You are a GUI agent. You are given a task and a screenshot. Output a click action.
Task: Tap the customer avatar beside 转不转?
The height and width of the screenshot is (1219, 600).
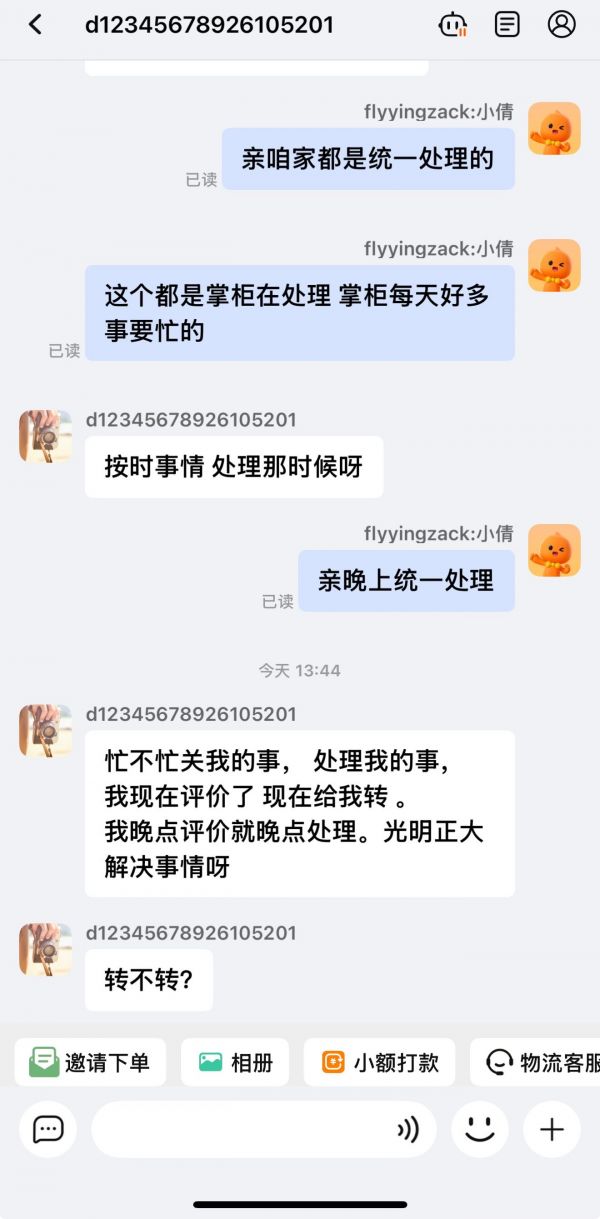(45, 949)
